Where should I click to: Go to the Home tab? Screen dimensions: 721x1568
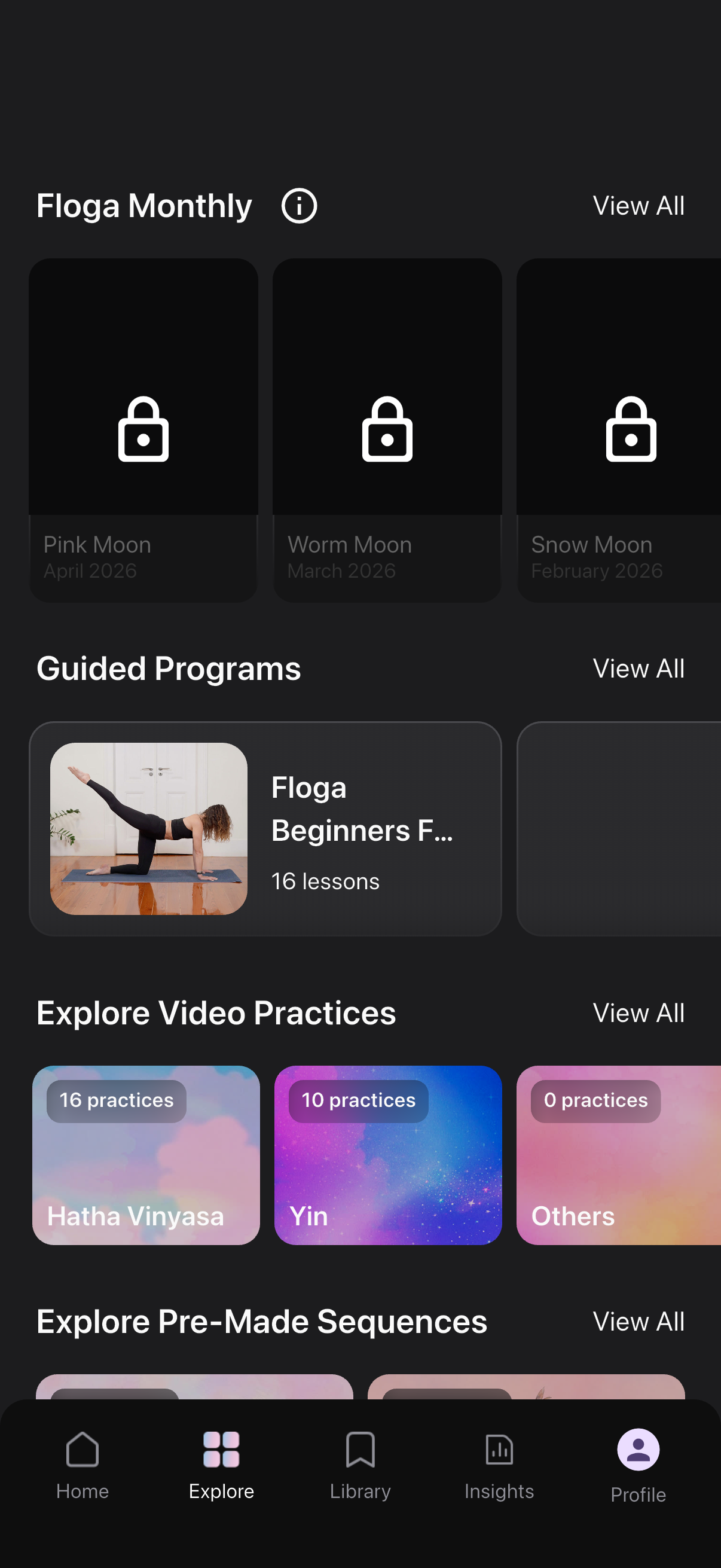coord(83,1465)
